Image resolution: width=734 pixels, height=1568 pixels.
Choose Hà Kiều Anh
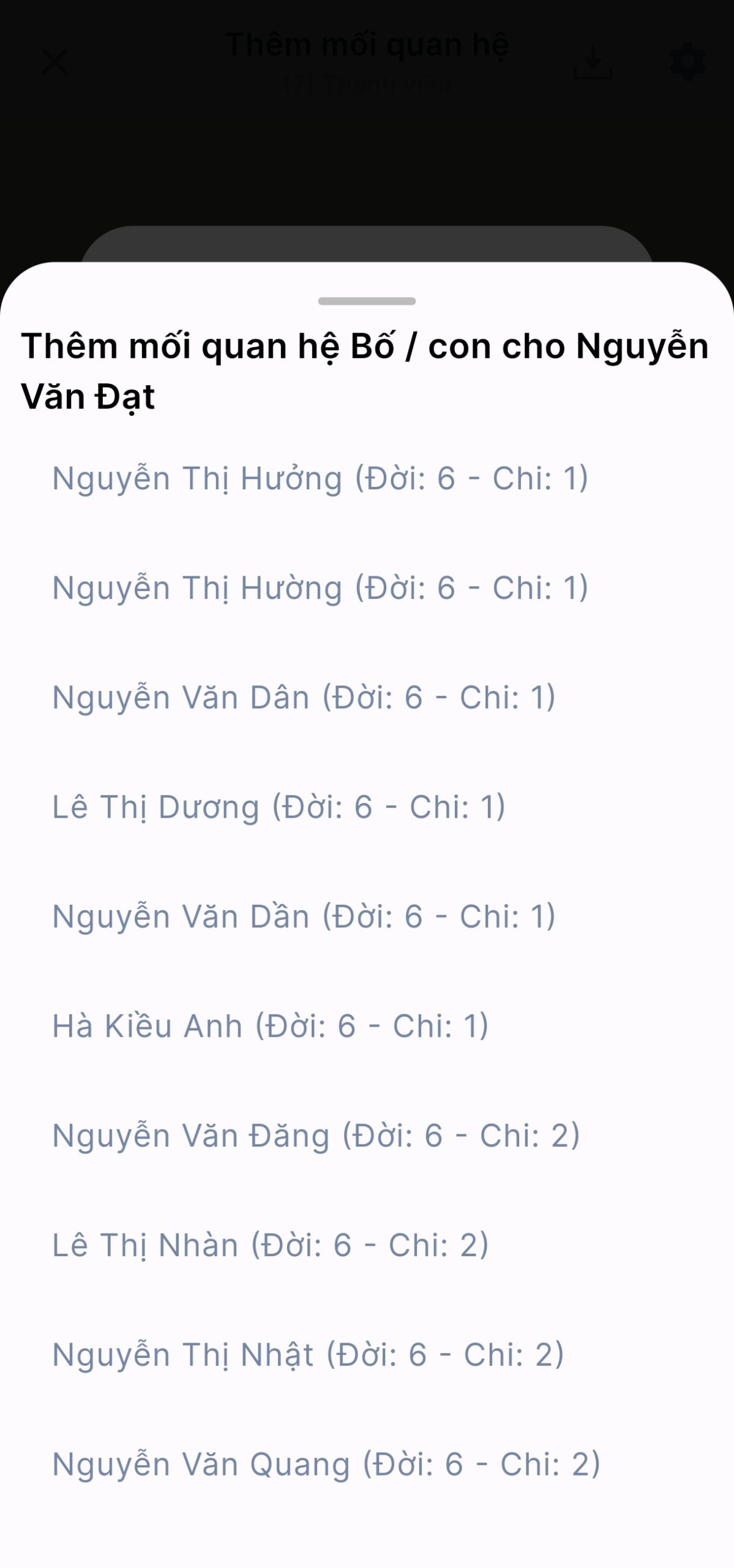click(x=367, y=1027)
